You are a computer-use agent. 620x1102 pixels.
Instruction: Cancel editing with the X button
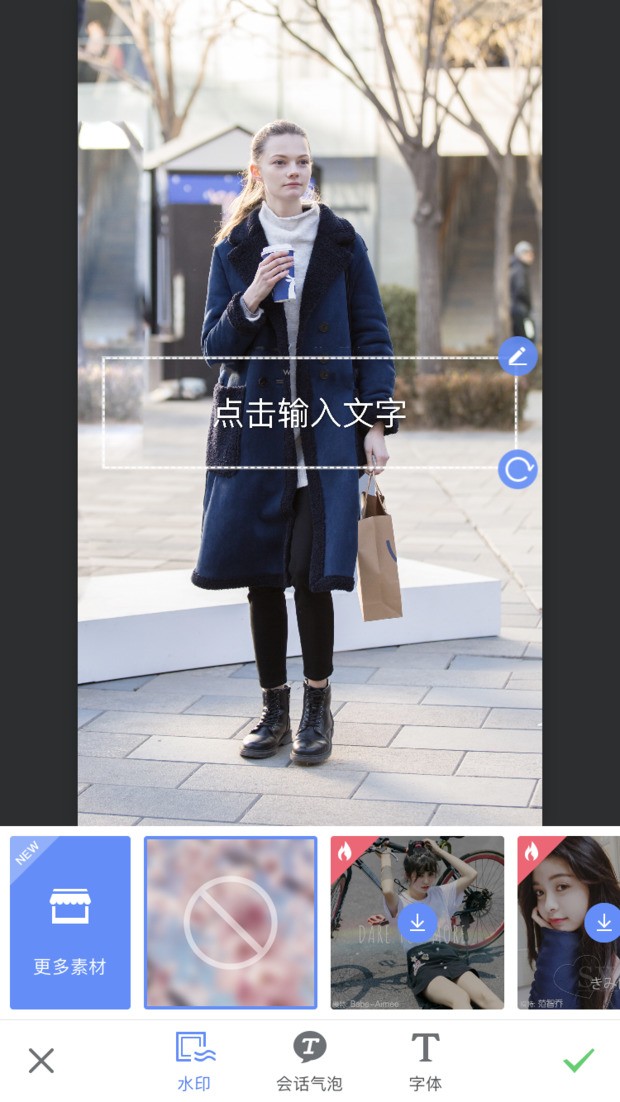pyautogui.click(x=41, y=1060)
